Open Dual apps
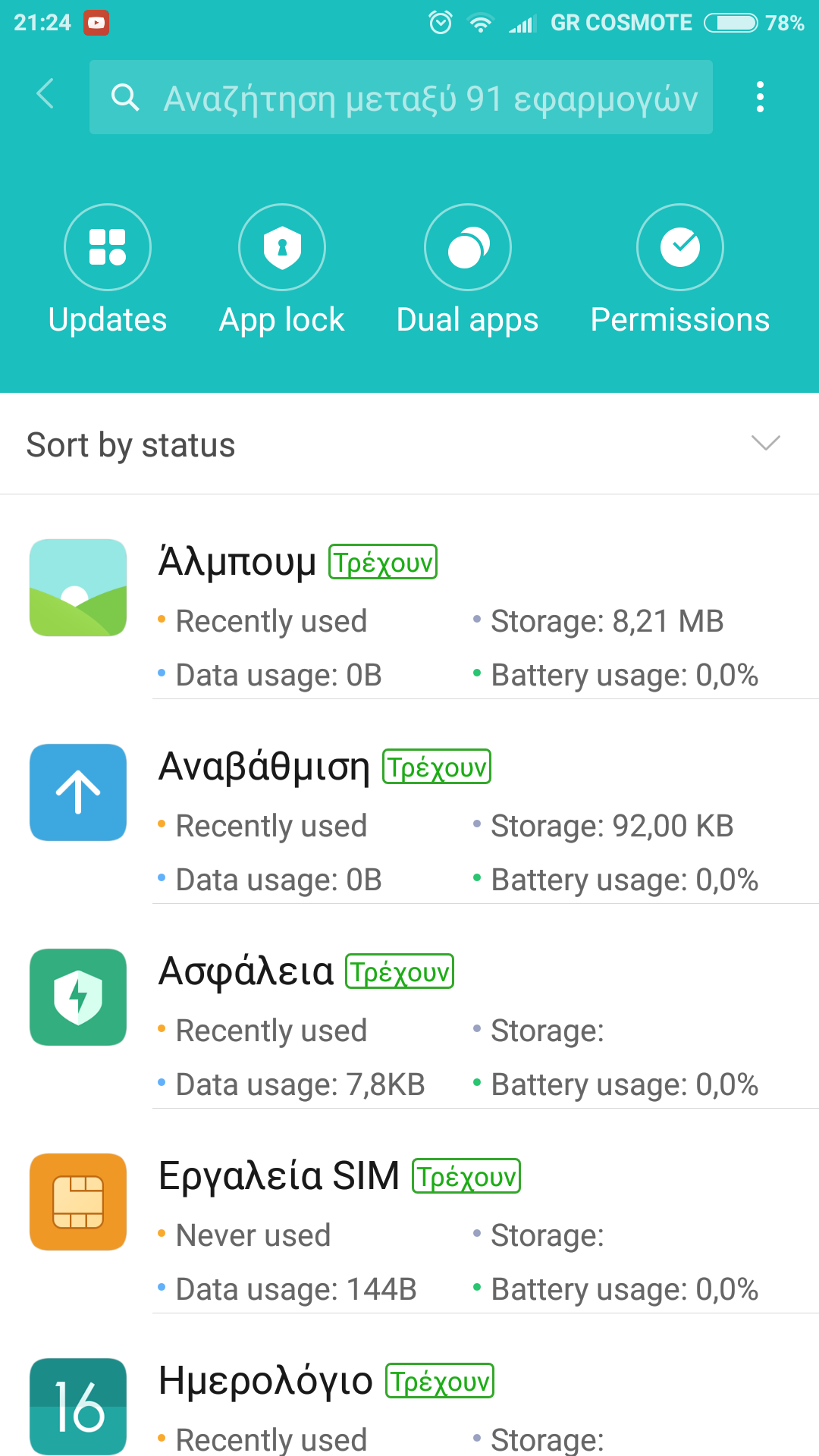Image resolution: width=819 pixels, height=1456 pixels. pyautogui.click(x=467, y=271)
